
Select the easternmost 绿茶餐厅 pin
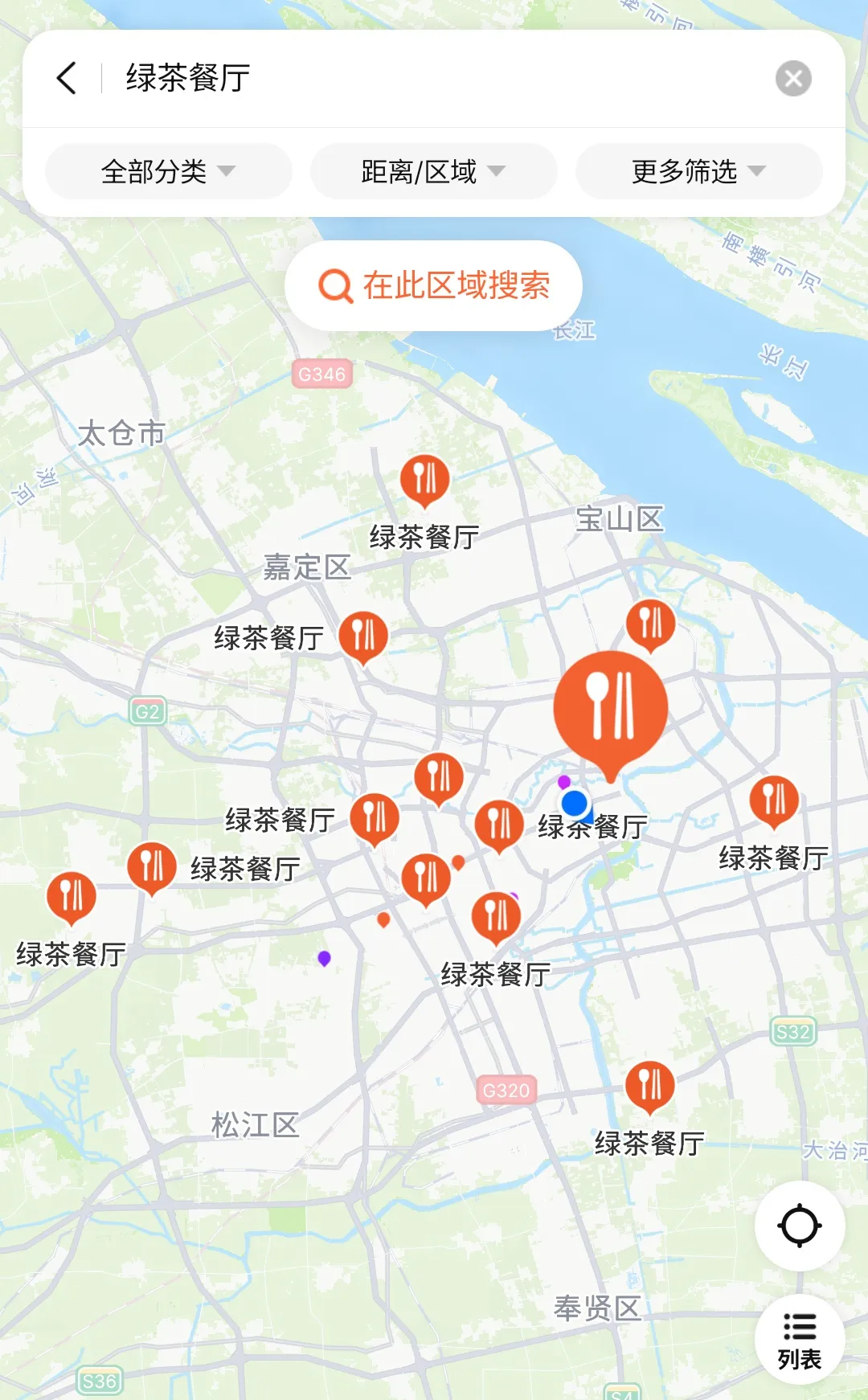click(x=774, y=800)
